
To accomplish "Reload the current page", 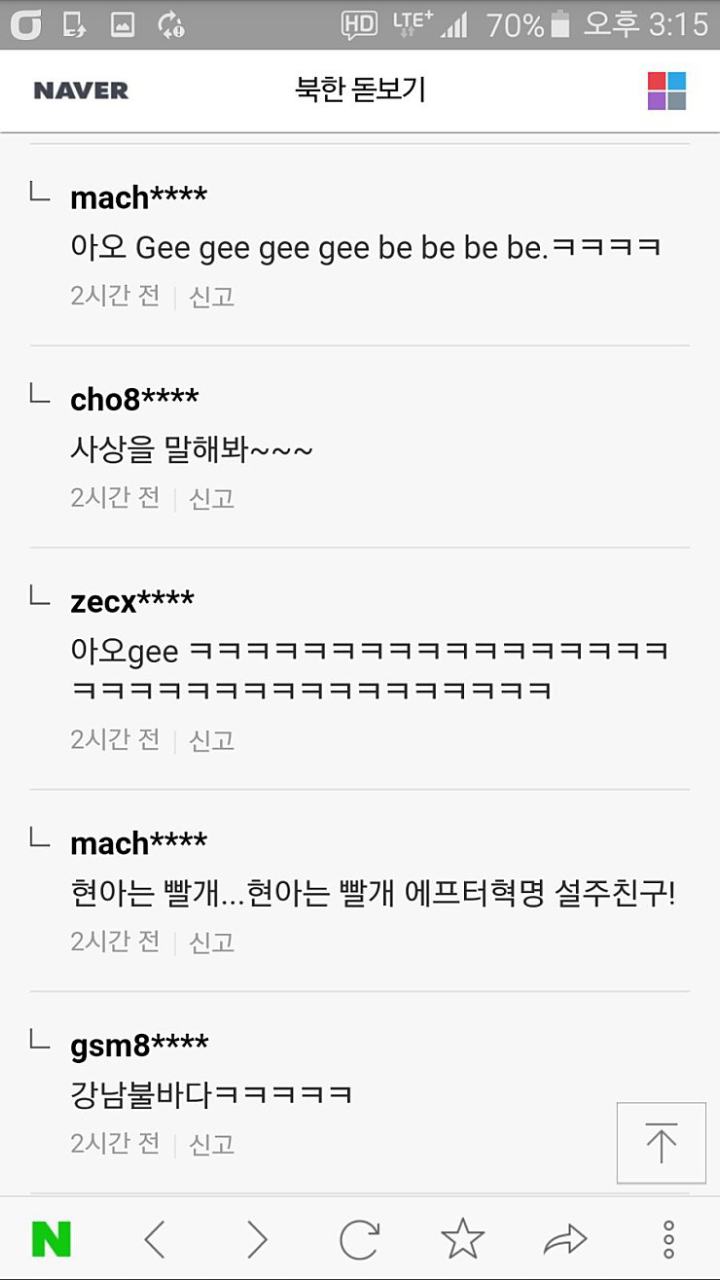I will pyautogui.click(x=360, y=1240).
